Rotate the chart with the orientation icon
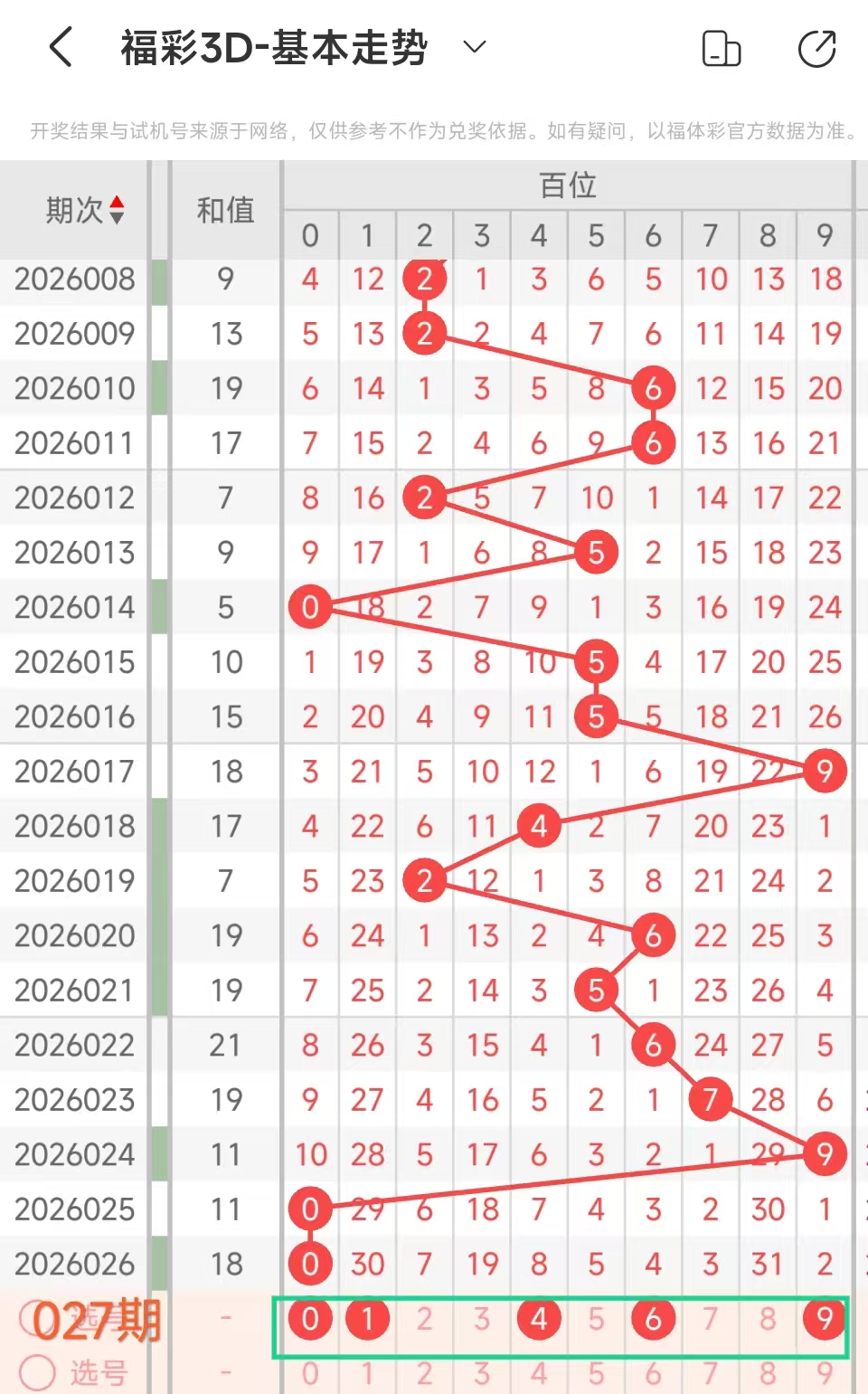 tap(721, 49)
